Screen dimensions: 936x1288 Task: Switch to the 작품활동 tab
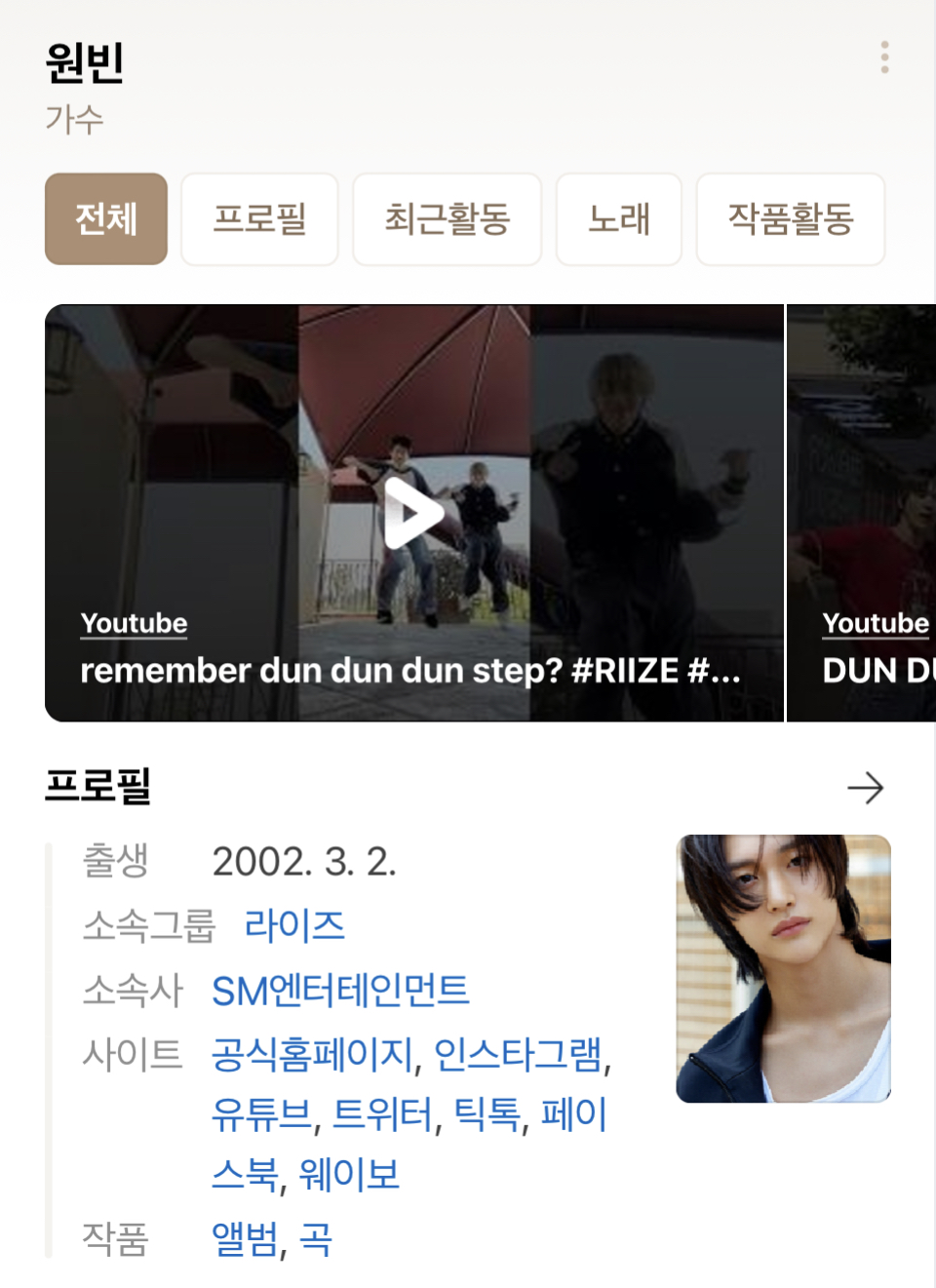coord(790,219)
